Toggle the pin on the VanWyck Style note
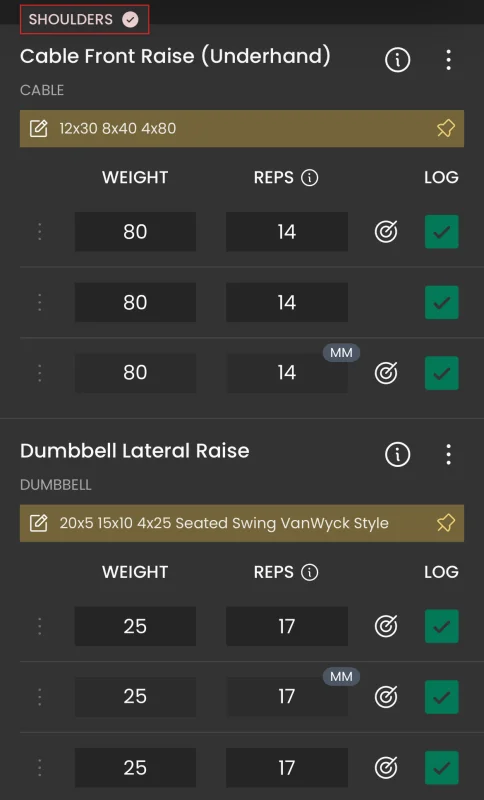The height and width of the screenshot is (800, 484). pyautogui.click(x=445, y=523)
